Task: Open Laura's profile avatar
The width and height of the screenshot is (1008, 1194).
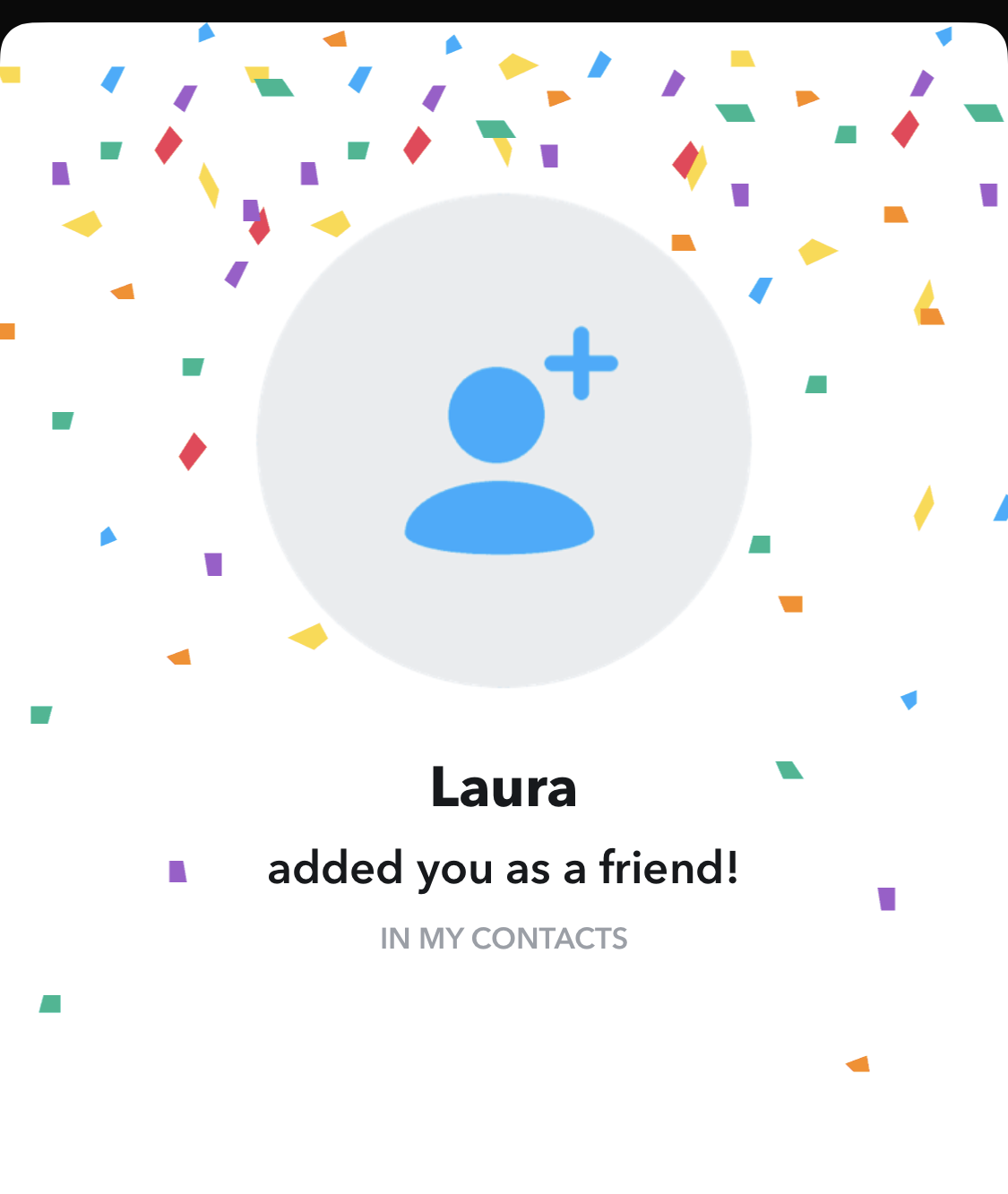Action: 504,441
